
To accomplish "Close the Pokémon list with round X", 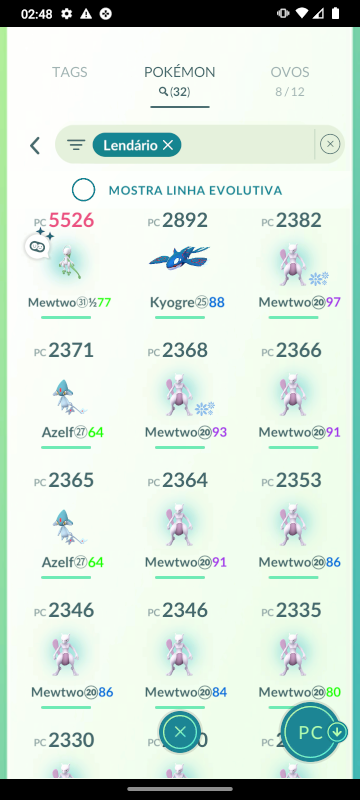I will [179, 732].
